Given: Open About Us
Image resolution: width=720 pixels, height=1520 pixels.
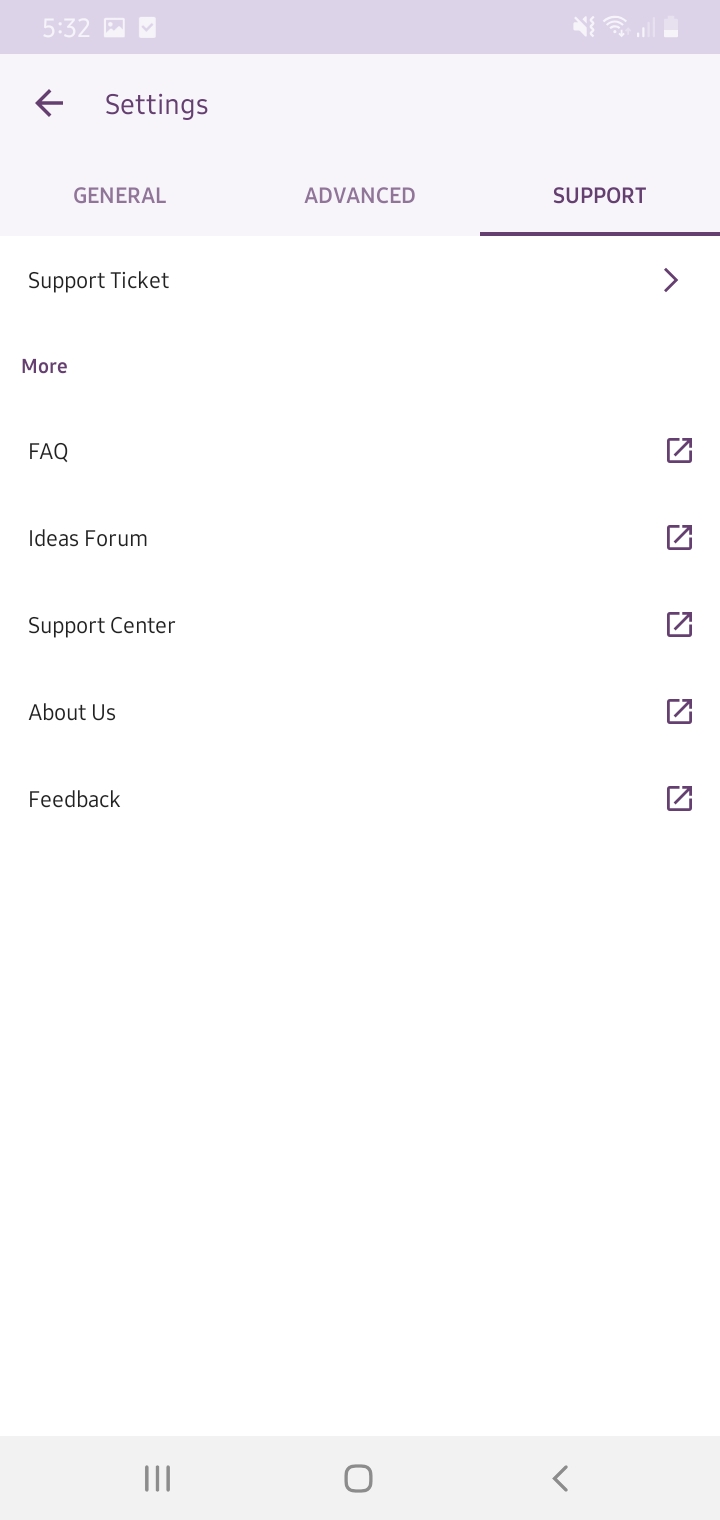Looking at the screenshot, I should tap(360, 712).
